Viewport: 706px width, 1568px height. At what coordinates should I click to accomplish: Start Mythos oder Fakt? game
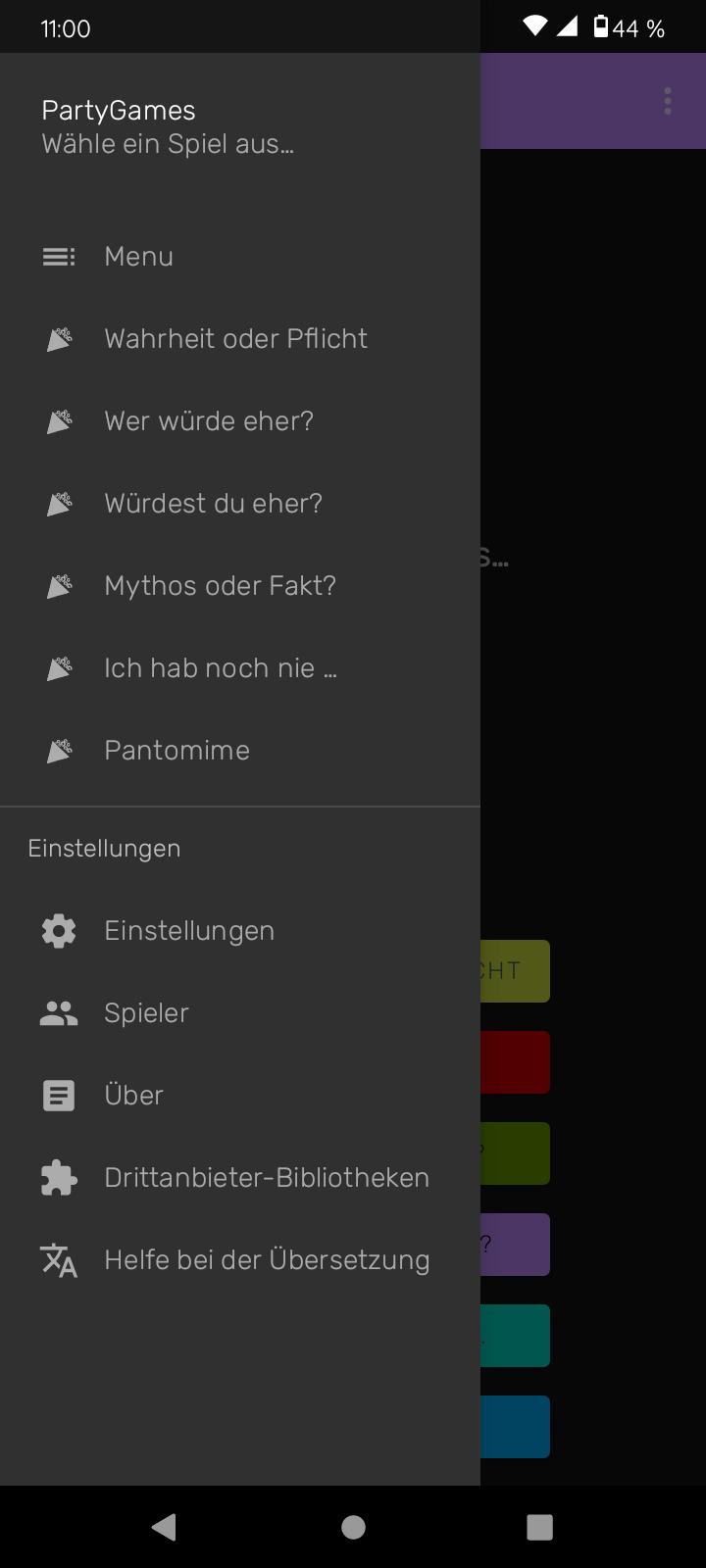tap(240, 586)
